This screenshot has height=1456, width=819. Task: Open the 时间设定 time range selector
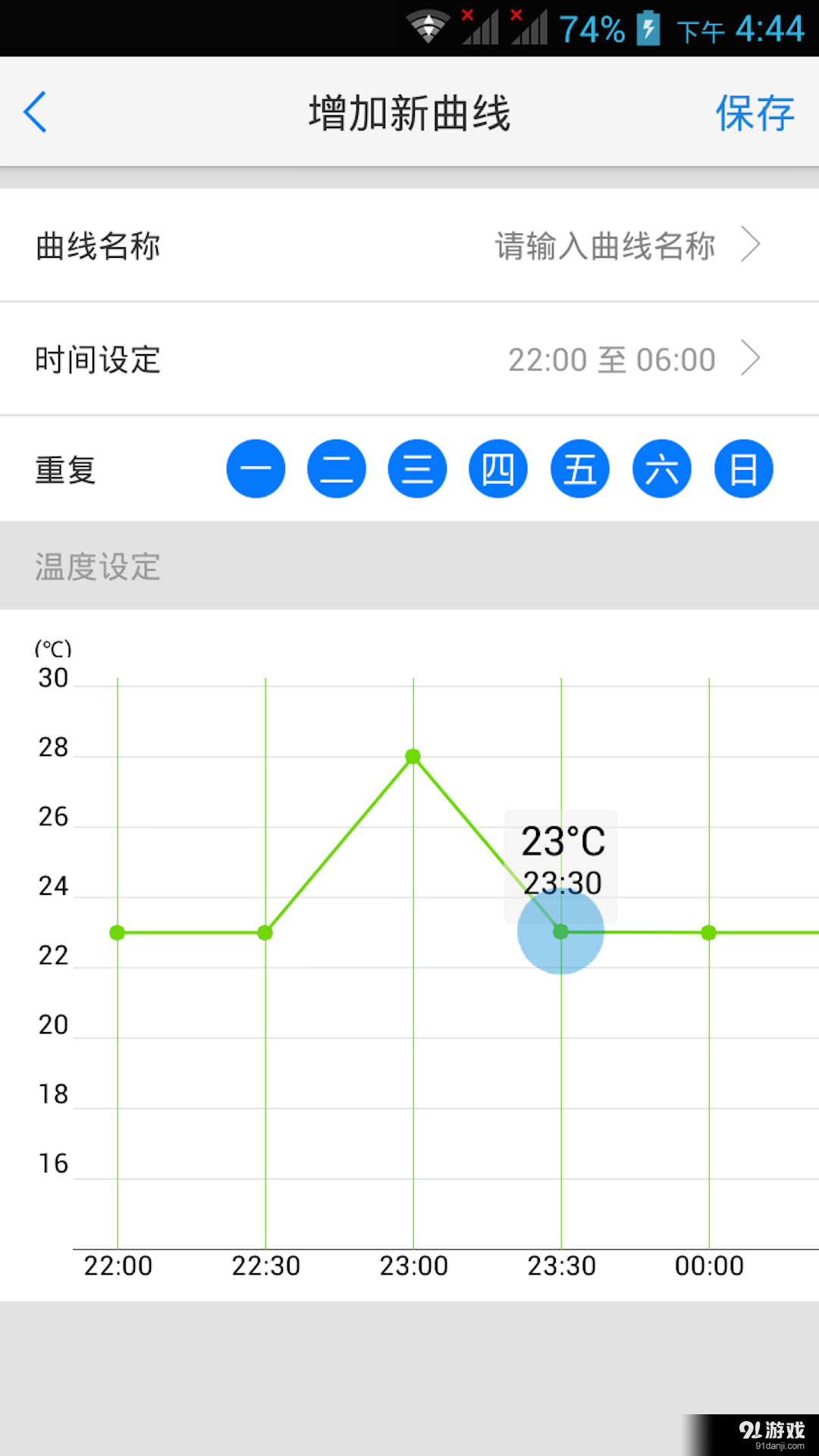coord(752,359)
